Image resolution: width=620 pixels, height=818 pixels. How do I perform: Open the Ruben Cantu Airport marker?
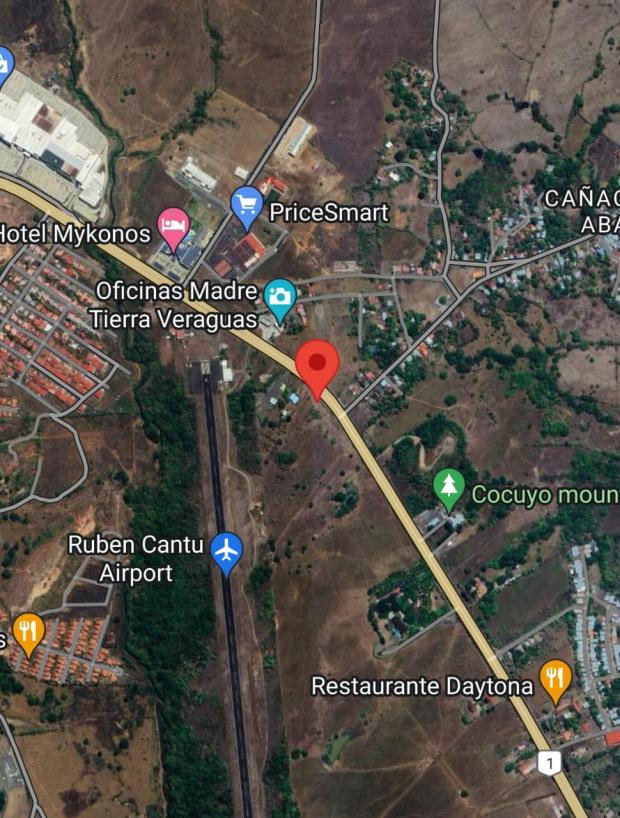(227, 551)
